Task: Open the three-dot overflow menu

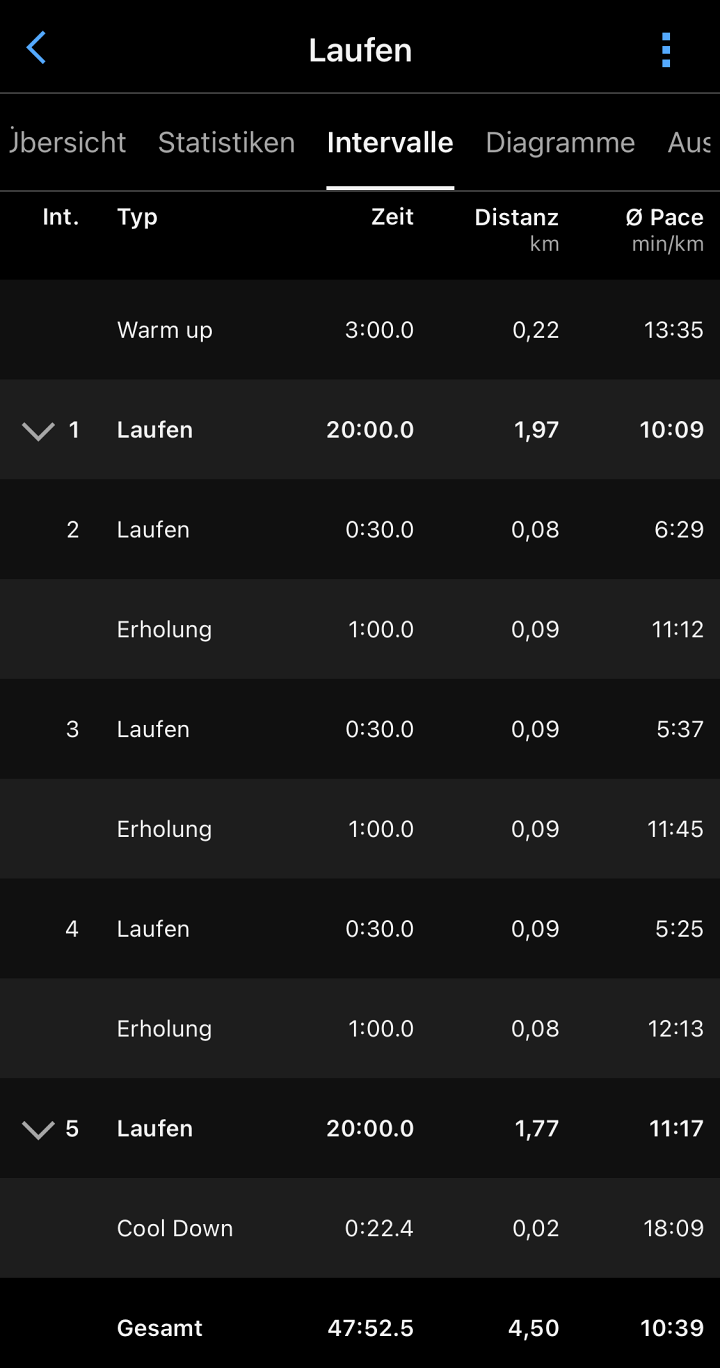Action: pos(666,50)
